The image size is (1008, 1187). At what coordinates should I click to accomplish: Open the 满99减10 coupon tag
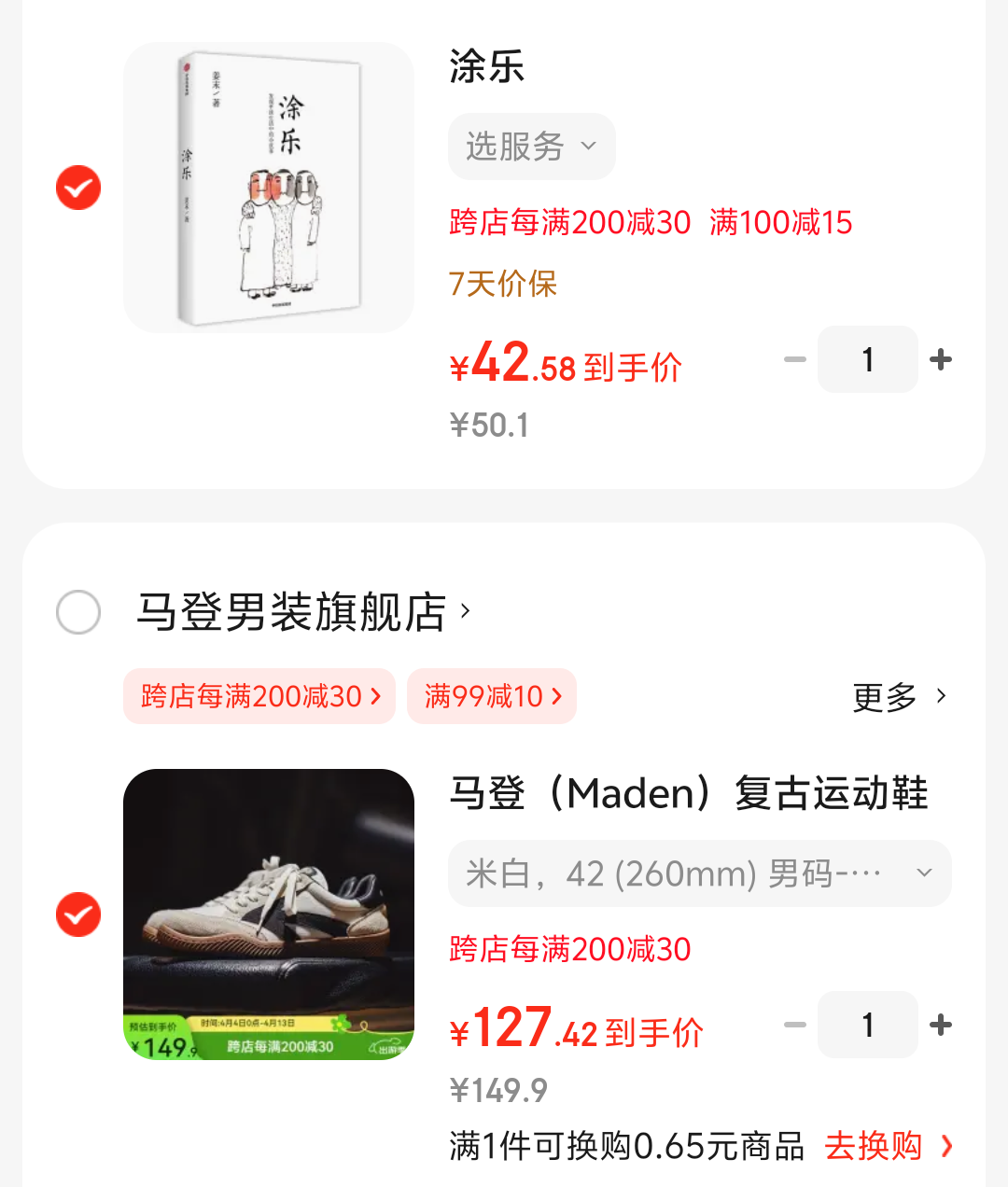(492, 696)
